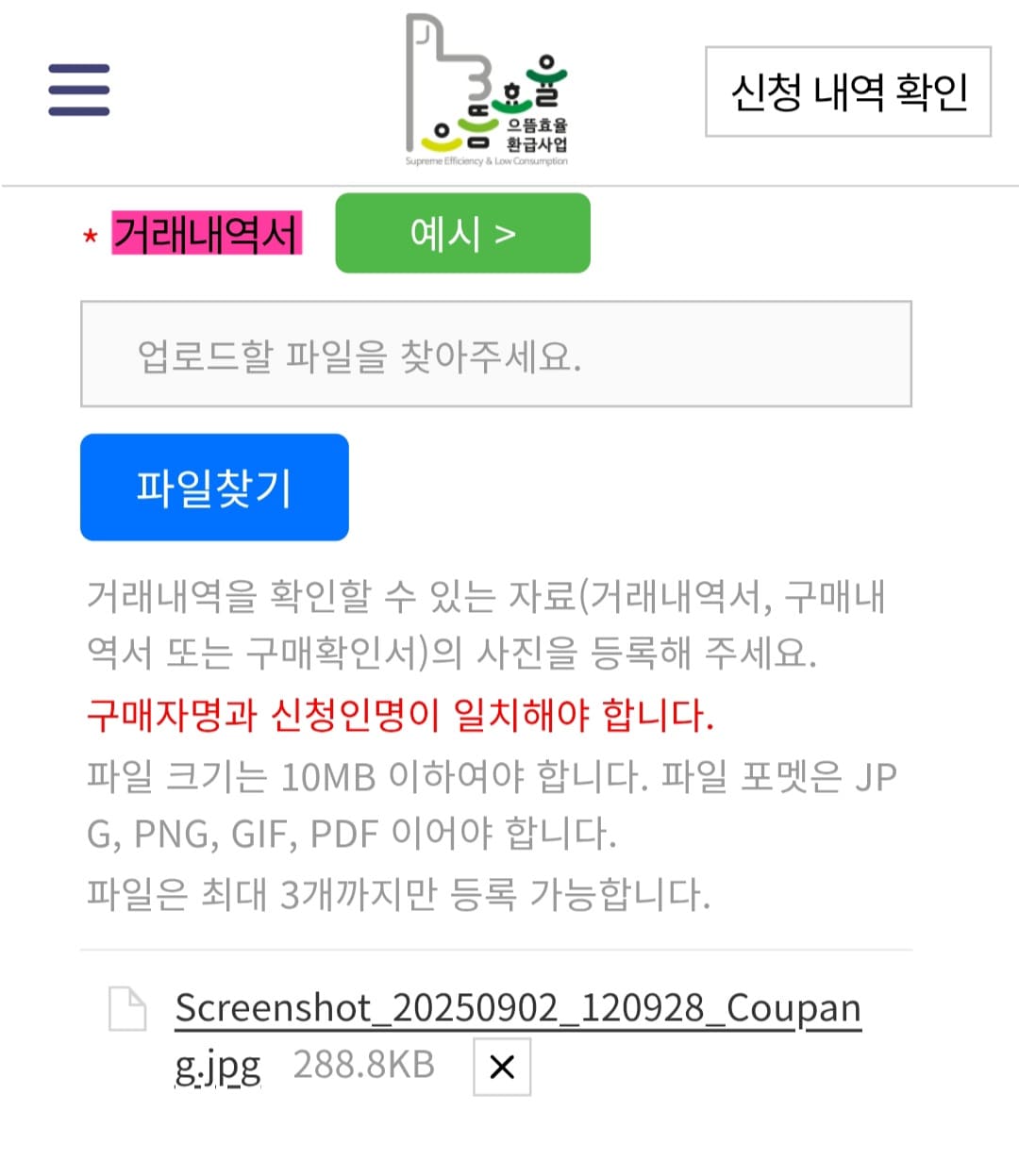Tap the three-line menu icon at top left
This screenshot has height=1176, width=1019.
click(78, 90)
